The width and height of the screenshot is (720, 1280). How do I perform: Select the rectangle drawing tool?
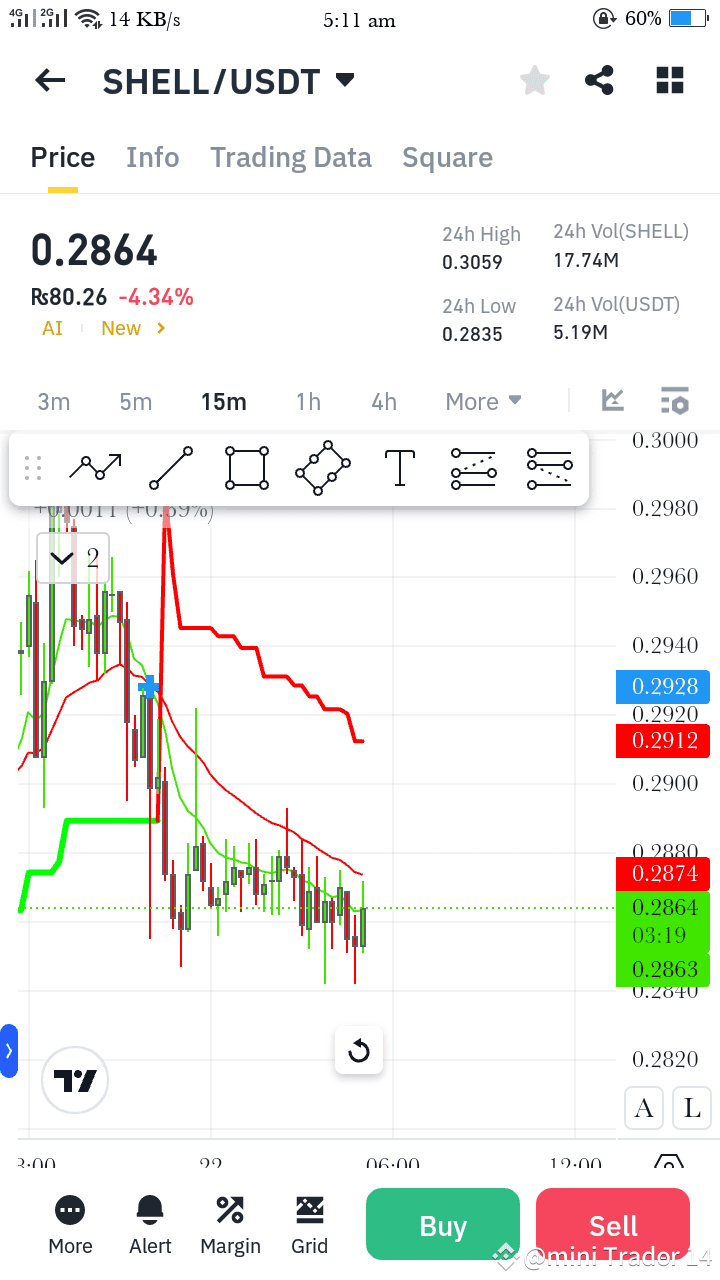246,467
